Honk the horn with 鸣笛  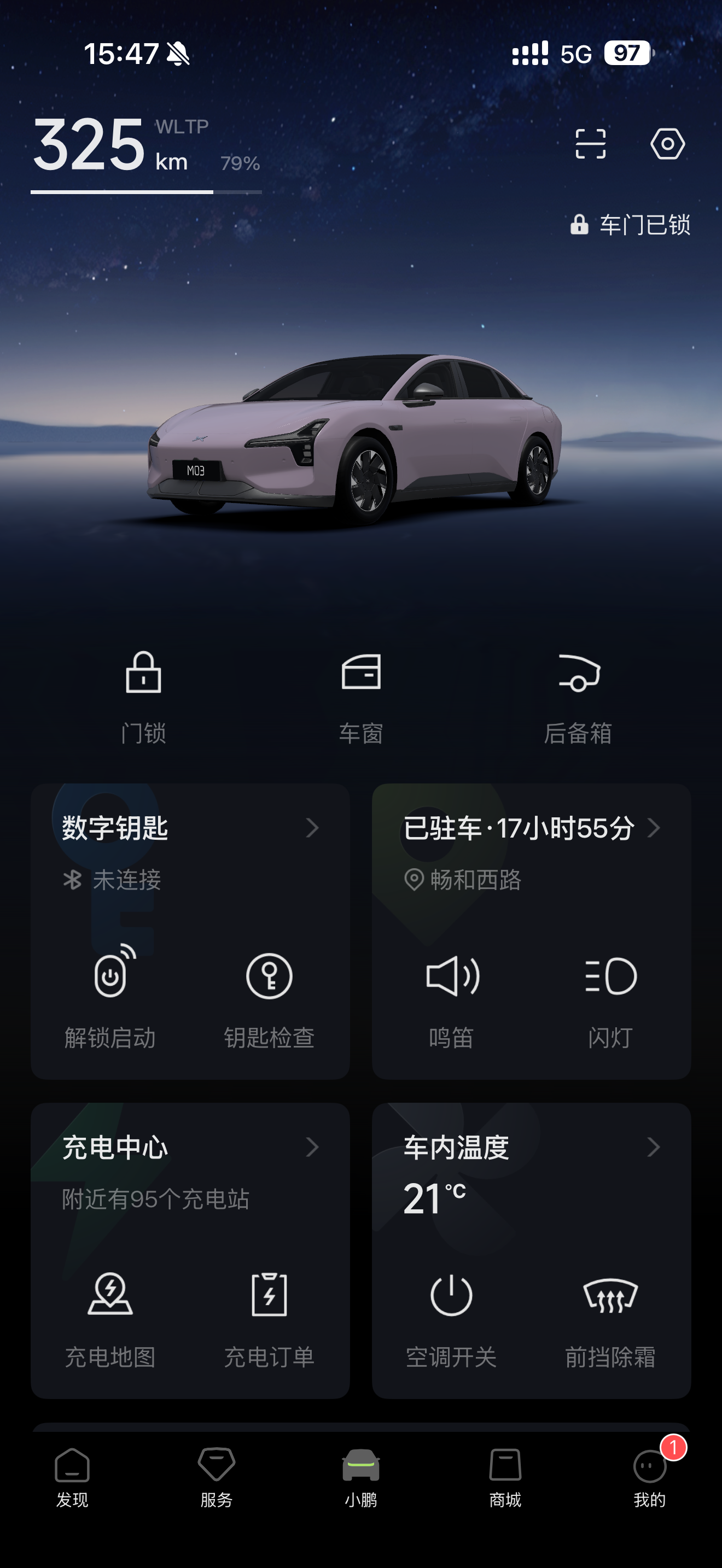[452, 996]
